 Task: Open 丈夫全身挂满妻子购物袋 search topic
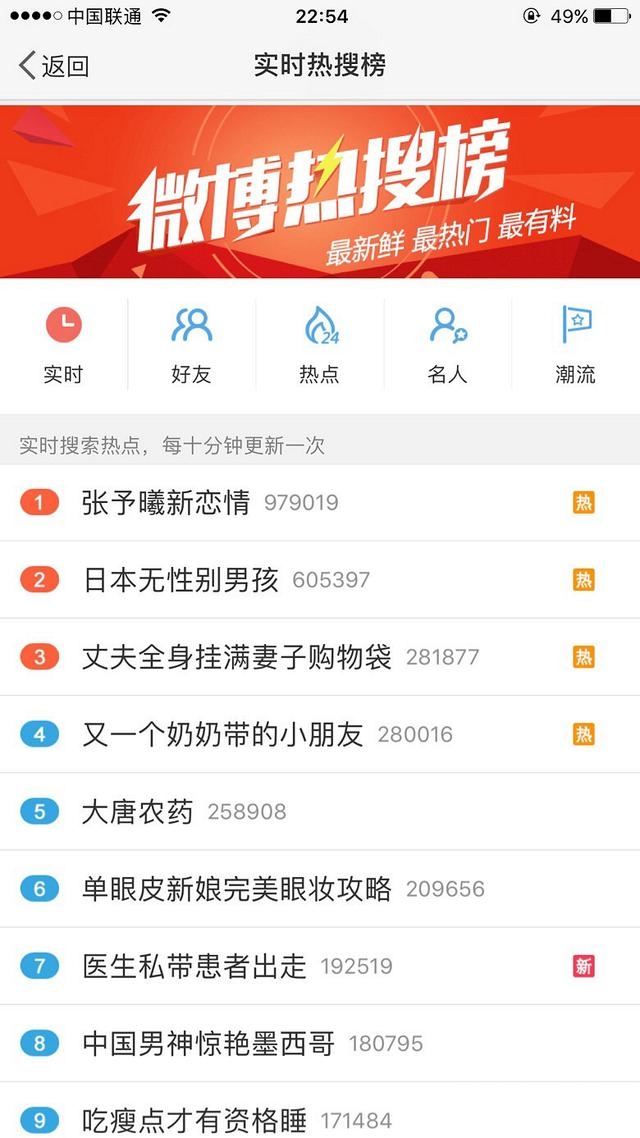pos(237,657)
